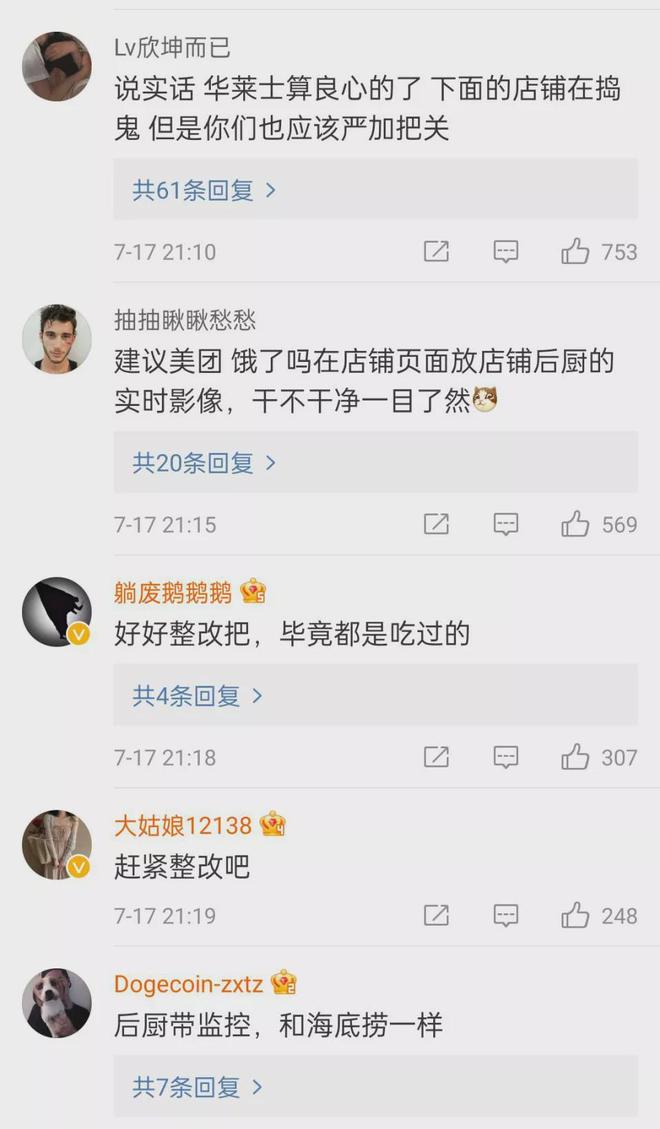The width and height of the screenshot is (660, 1129).
Task: Comment on 抽抽瞅瞅愁愁's post
Action: [x=506, y=524]
